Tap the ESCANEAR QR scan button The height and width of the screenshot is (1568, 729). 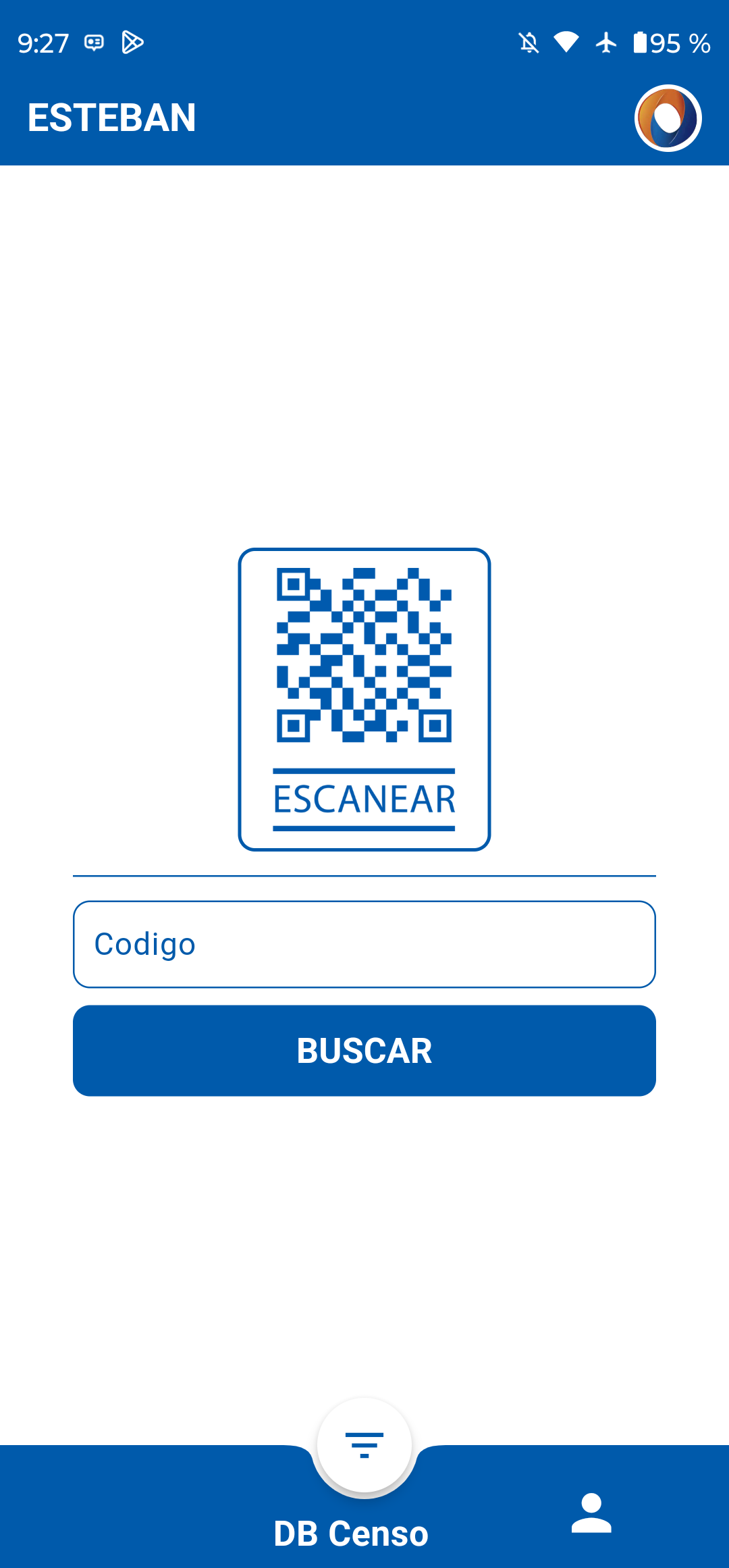[364, 699]
